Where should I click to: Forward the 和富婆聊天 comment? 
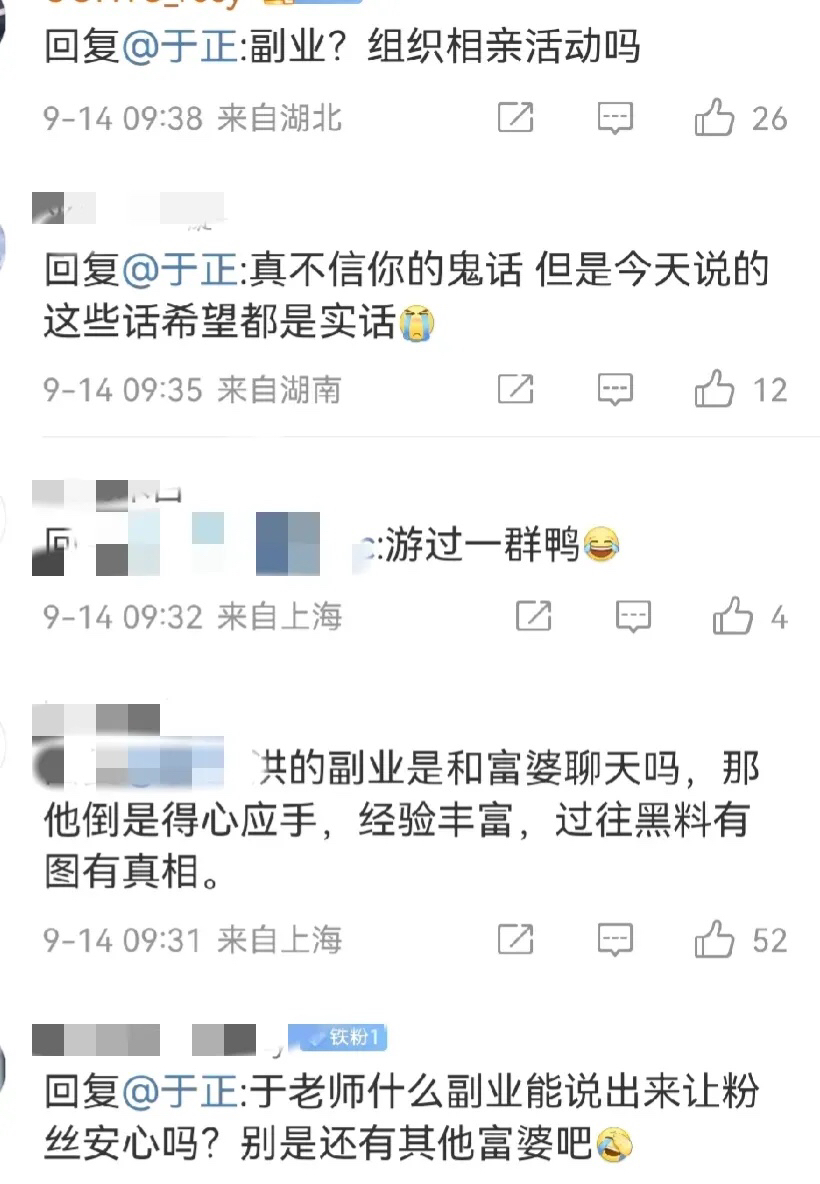click(515, 940)
